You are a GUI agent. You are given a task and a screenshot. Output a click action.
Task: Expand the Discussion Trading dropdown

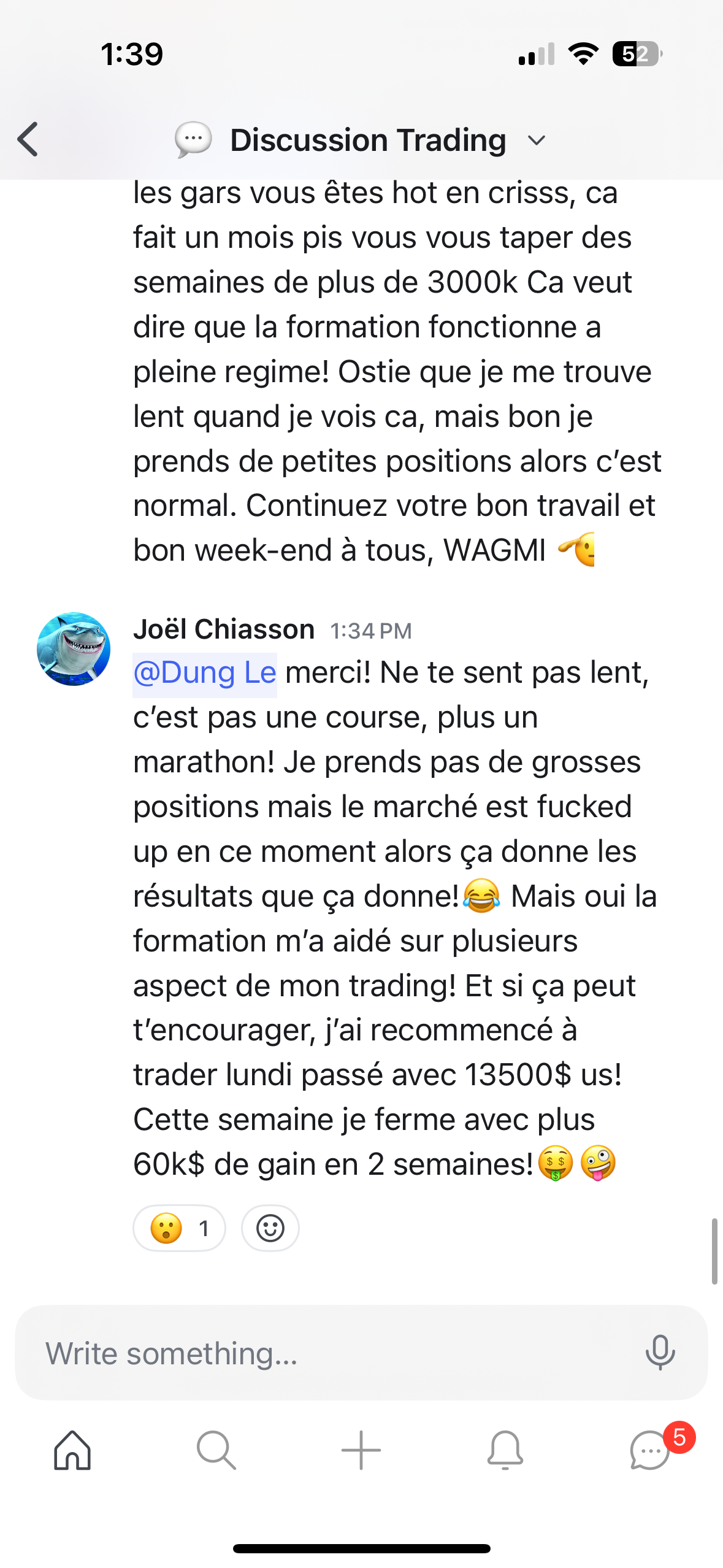536,140
